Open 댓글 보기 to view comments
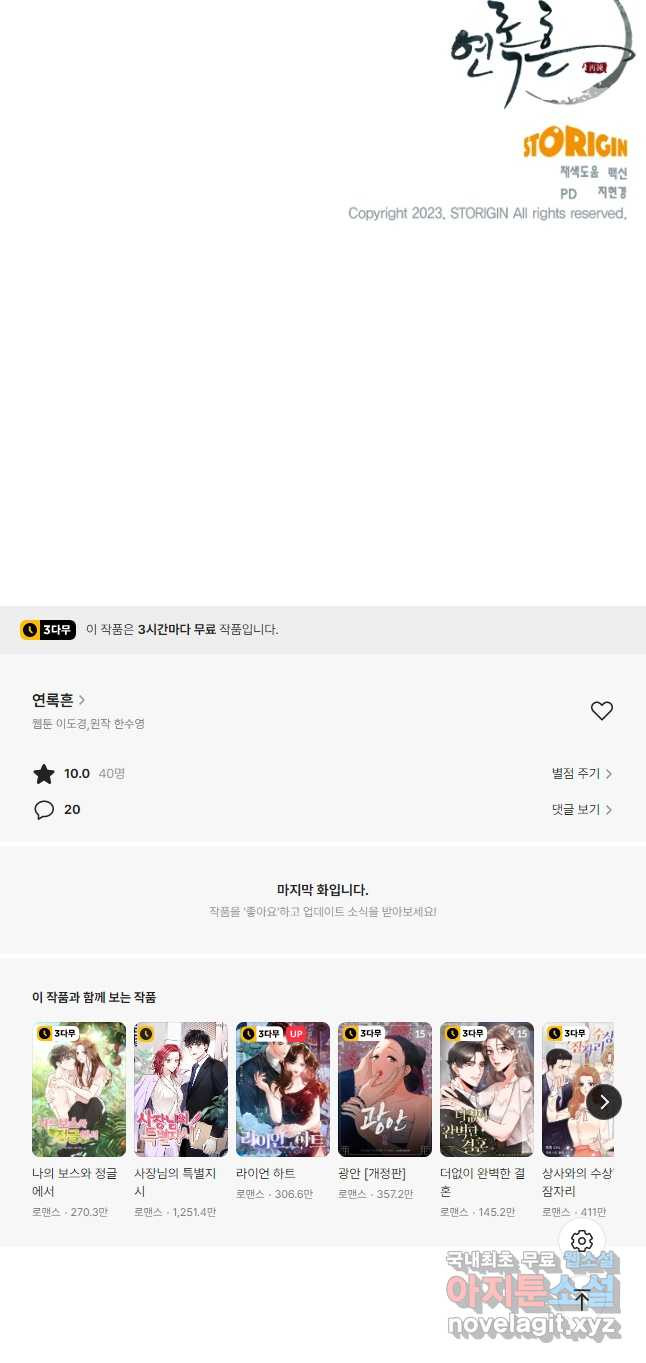Viewport: 646px width, 1363px height. tap(581, 810)
